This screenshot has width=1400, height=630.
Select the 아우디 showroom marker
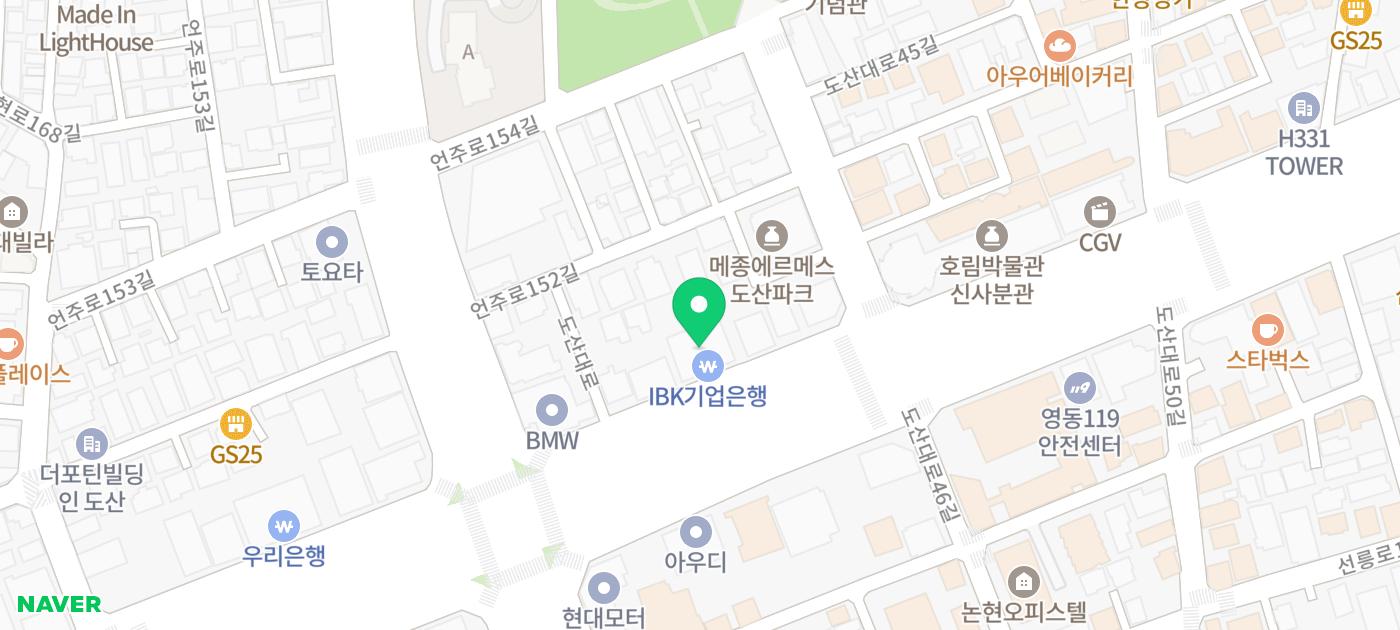695,533
